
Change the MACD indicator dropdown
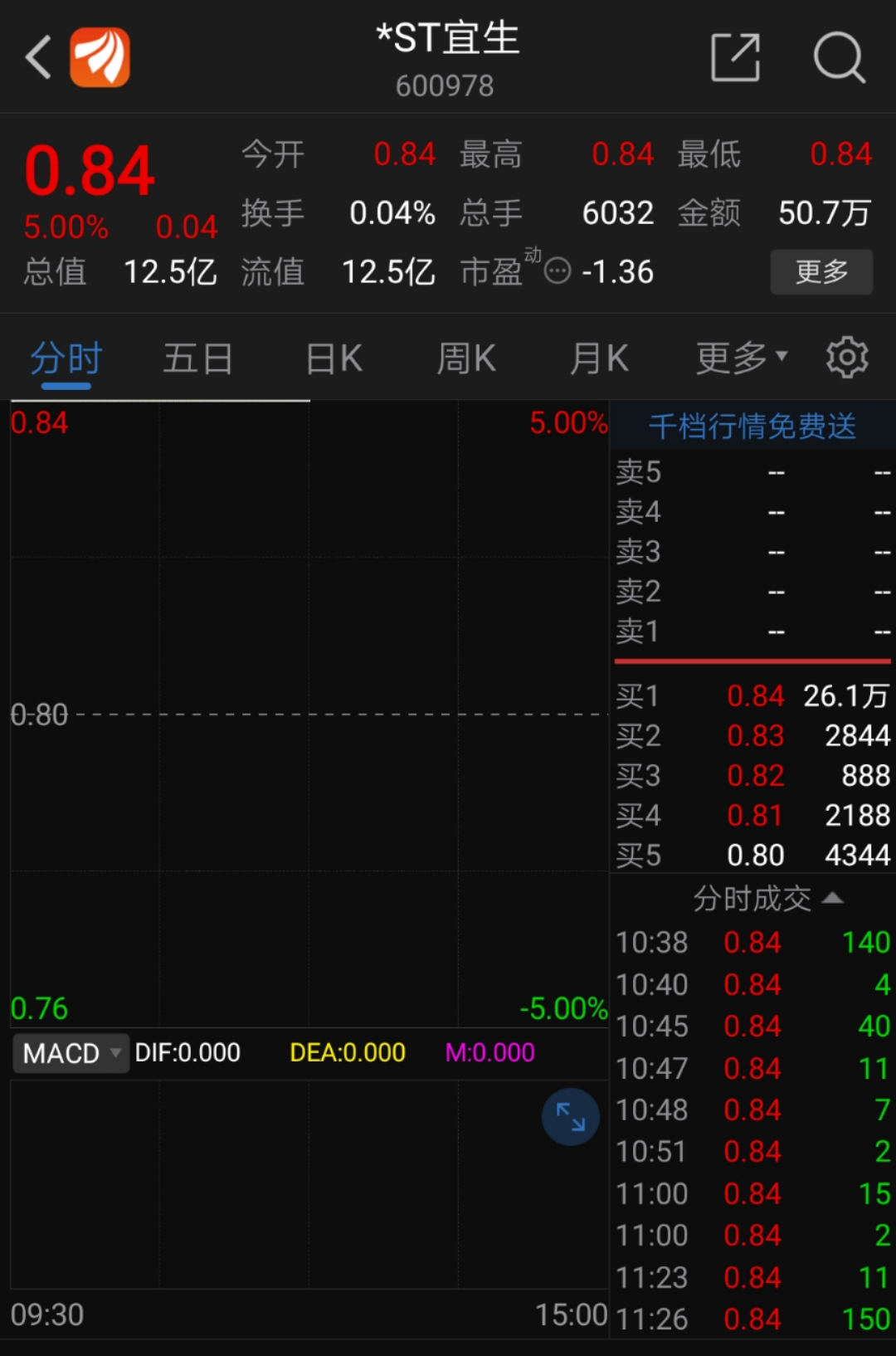coord(71,1053)
